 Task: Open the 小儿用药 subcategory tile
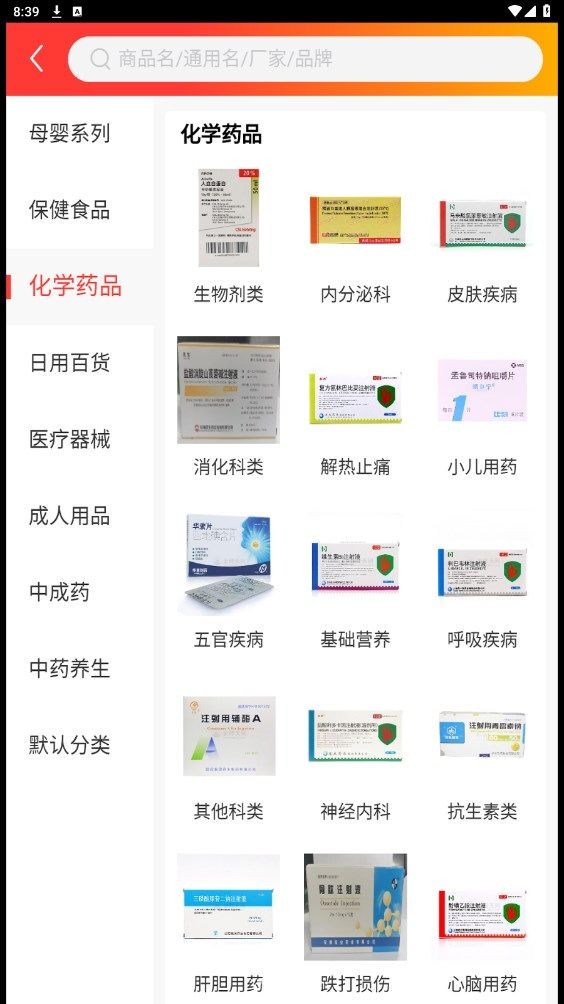482,408
